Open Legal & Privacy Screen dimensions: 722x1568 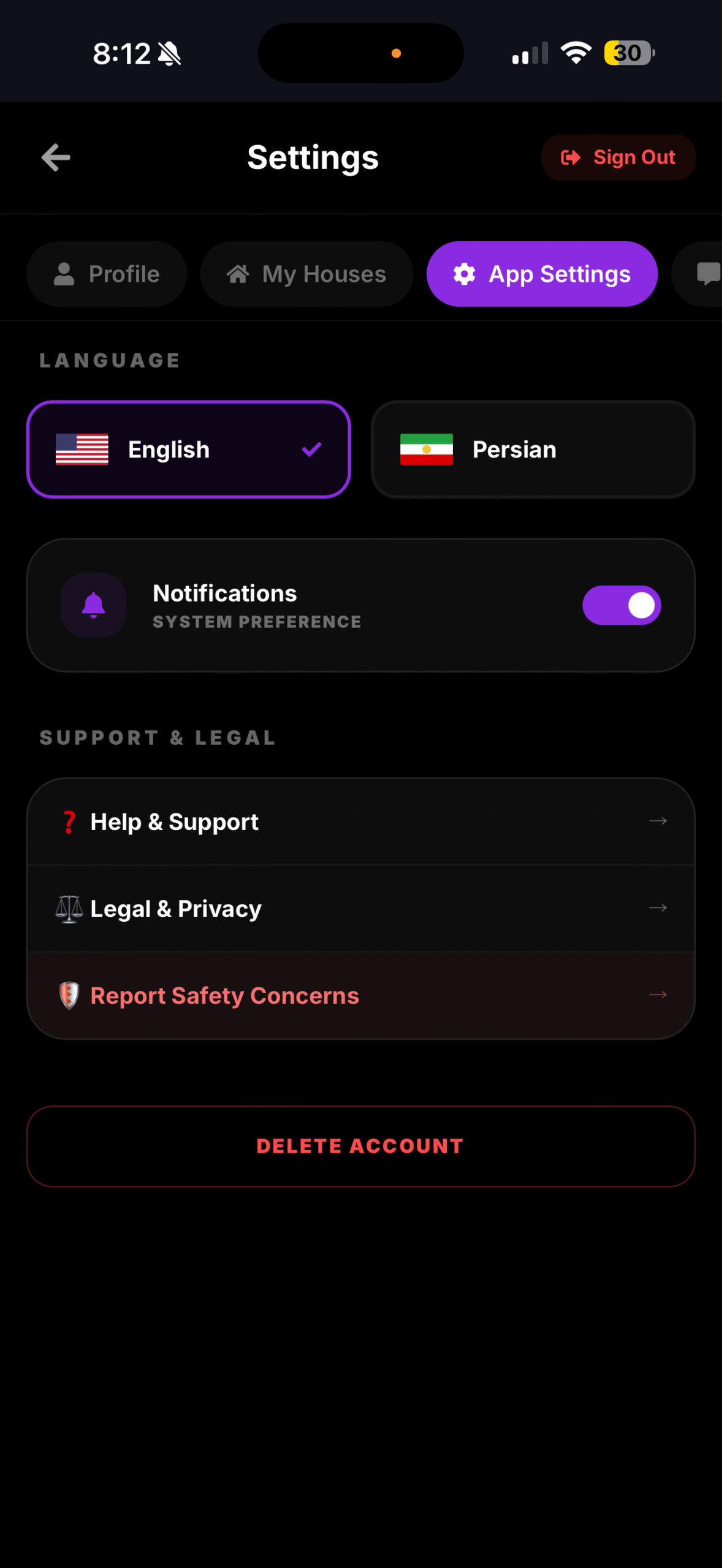click(x=360, y=908)
